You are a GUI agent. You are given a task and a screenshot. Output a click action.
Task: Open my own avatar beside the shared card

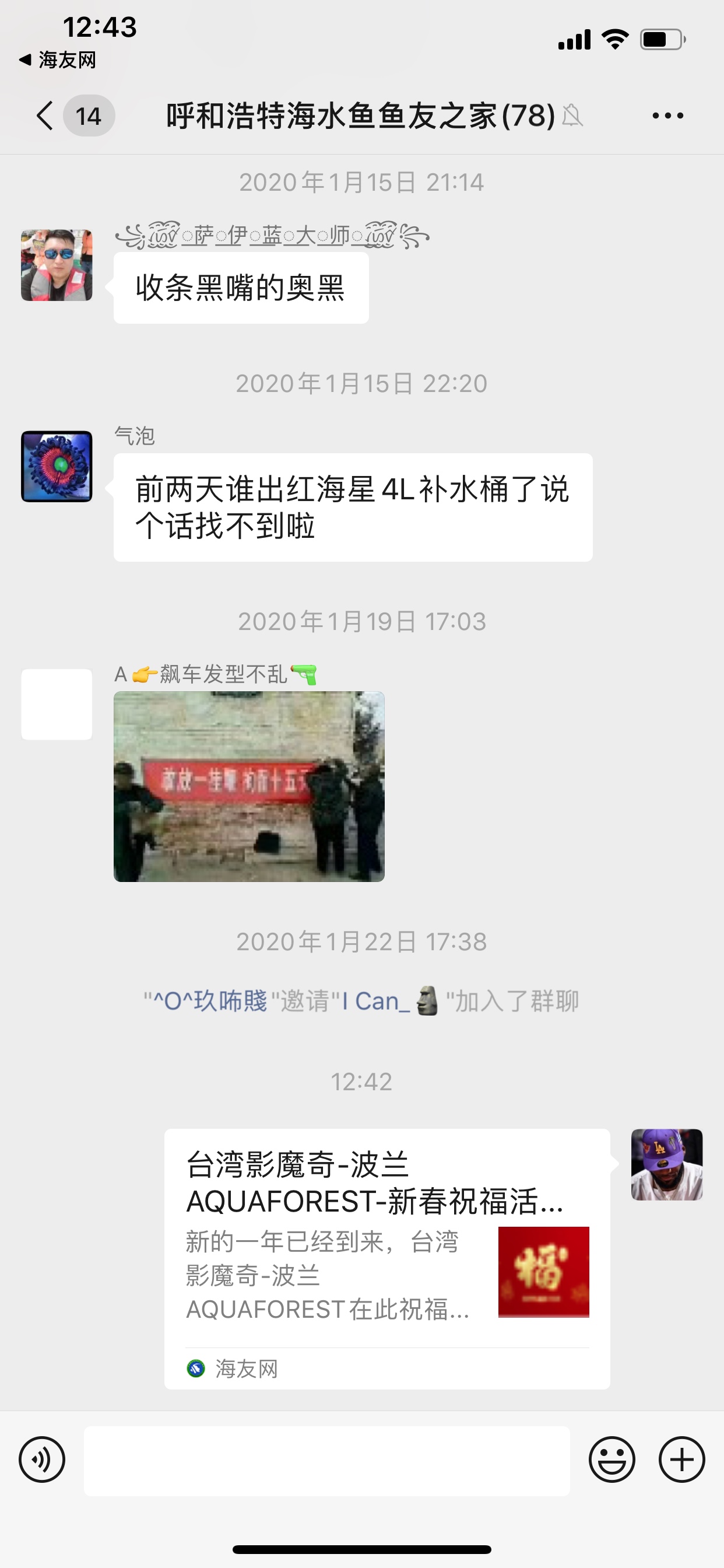point(666,1164)
